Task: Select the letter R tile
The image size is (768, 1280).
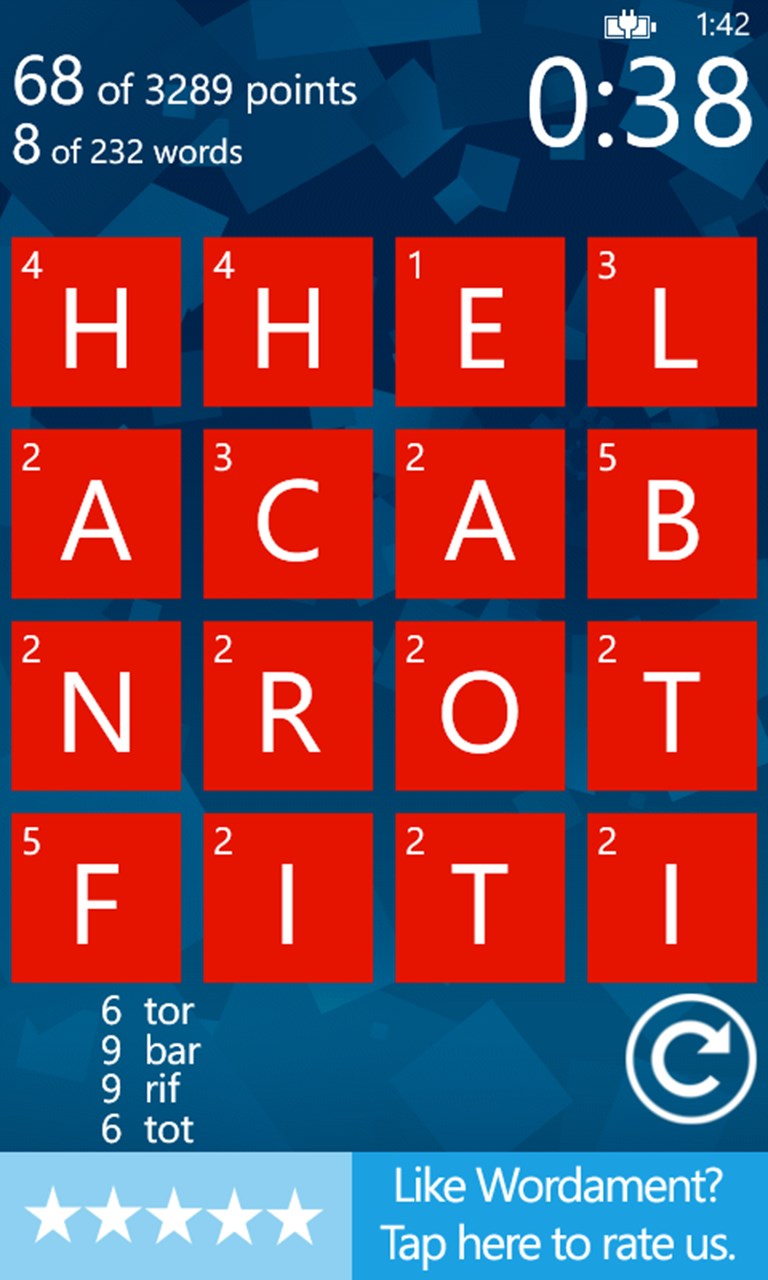Action: click(288, 706)
